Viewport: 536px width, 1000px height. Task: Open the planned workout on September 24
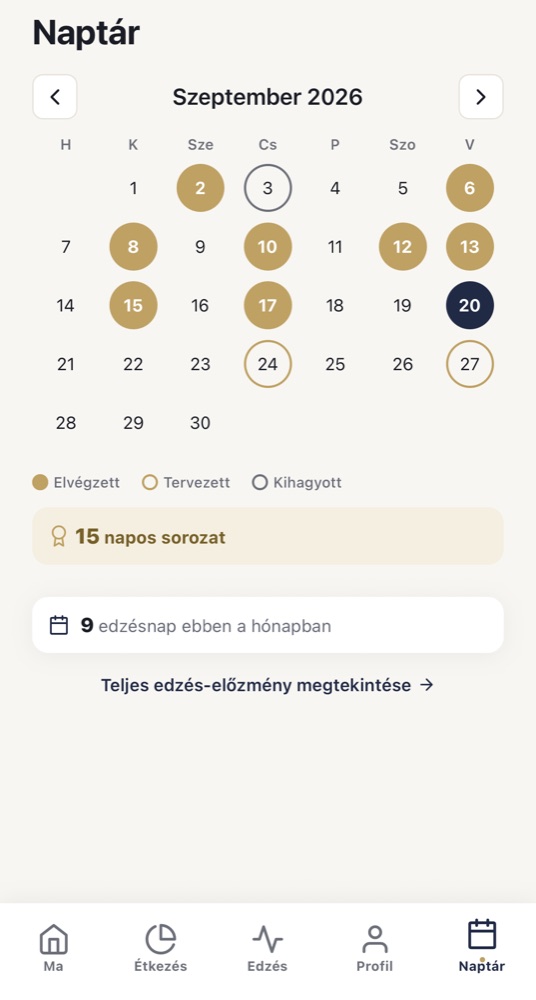(268, 364)
